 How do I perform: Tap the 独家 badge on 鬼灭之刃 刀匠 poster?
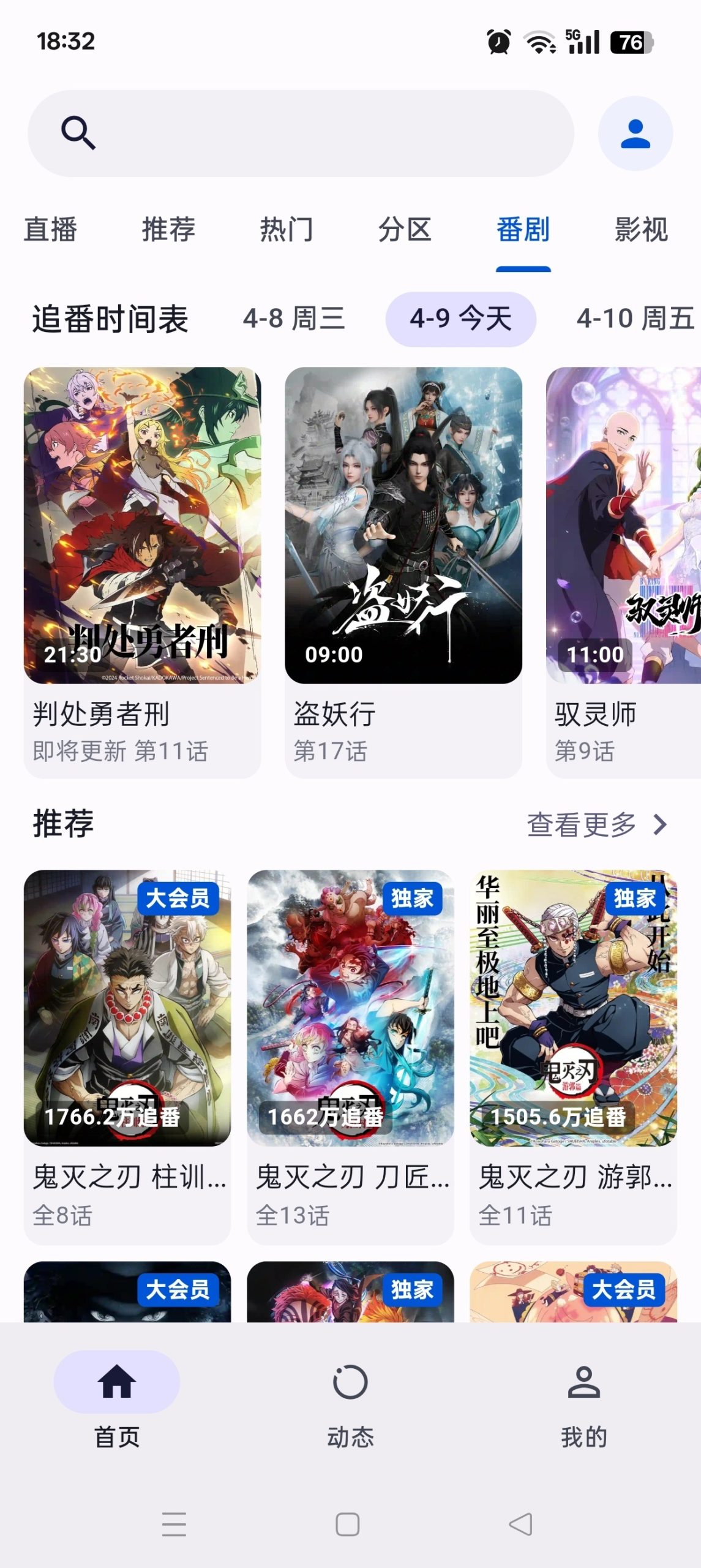(x=411, y=898)
